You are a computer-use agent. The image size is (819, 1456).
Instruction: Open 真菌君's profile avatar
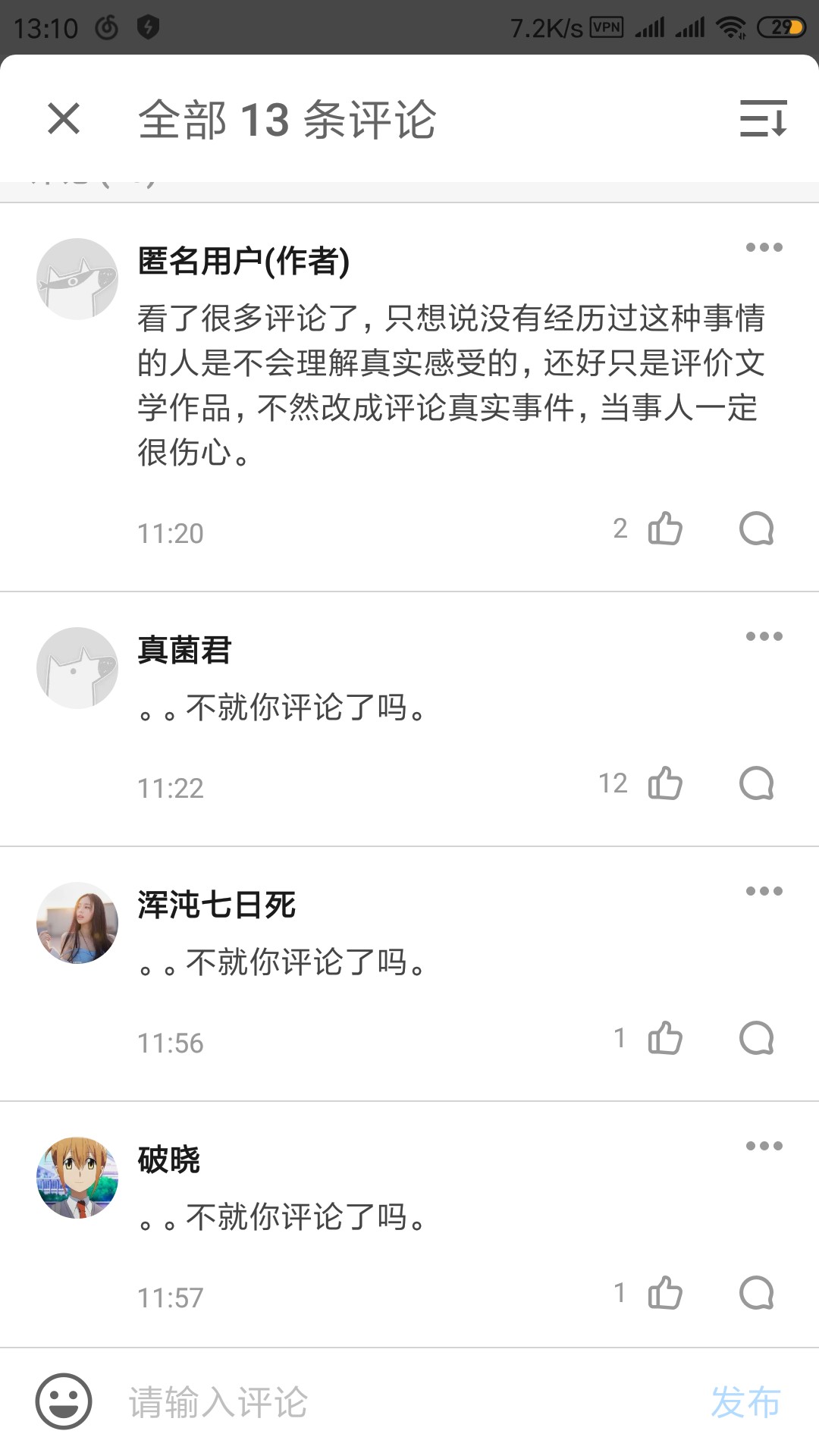coord(77,668)
